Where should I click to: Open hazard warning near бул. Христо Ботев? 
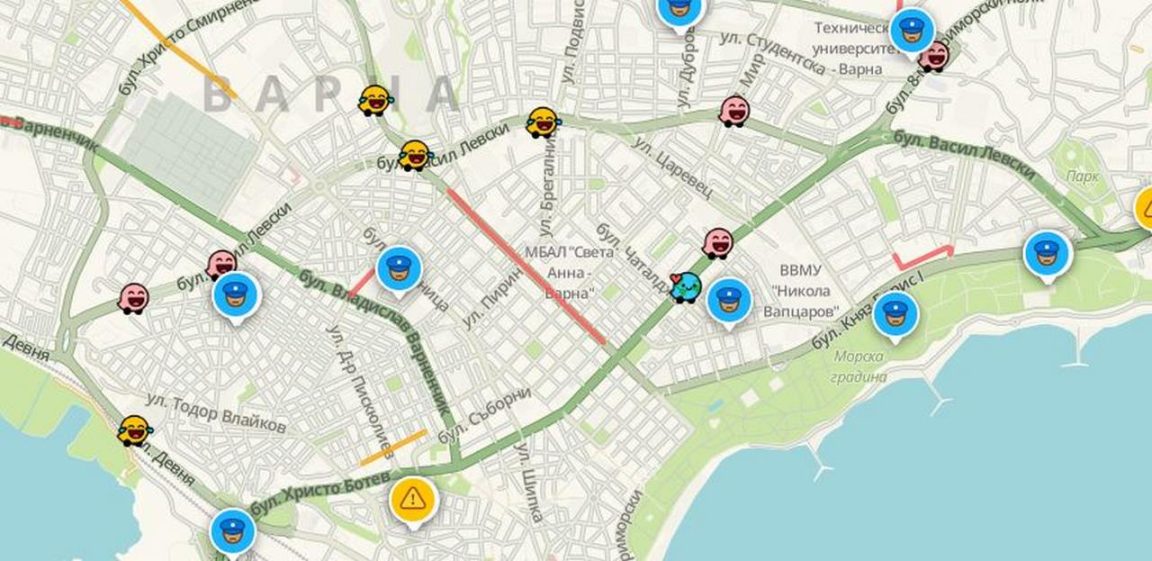[x=411, y=496]
